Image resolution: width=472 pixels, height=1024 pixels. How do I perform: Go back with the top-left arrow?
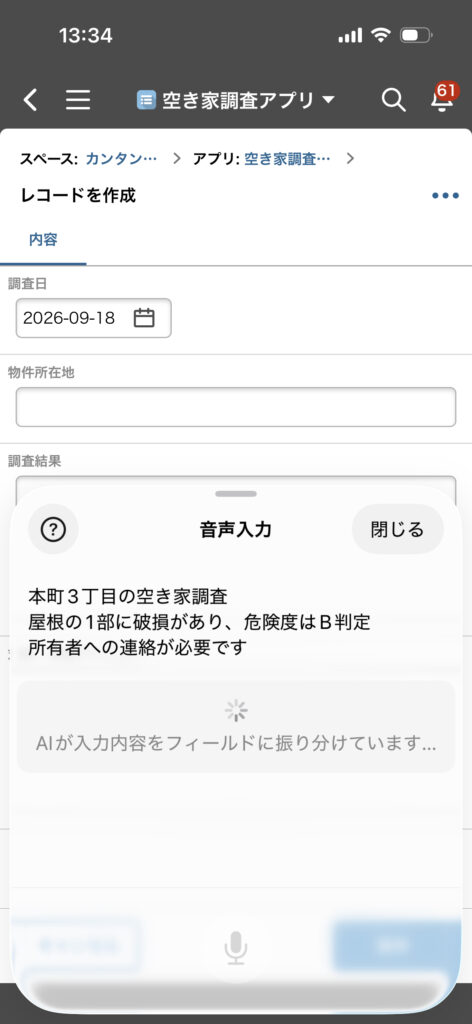point(30,100)
